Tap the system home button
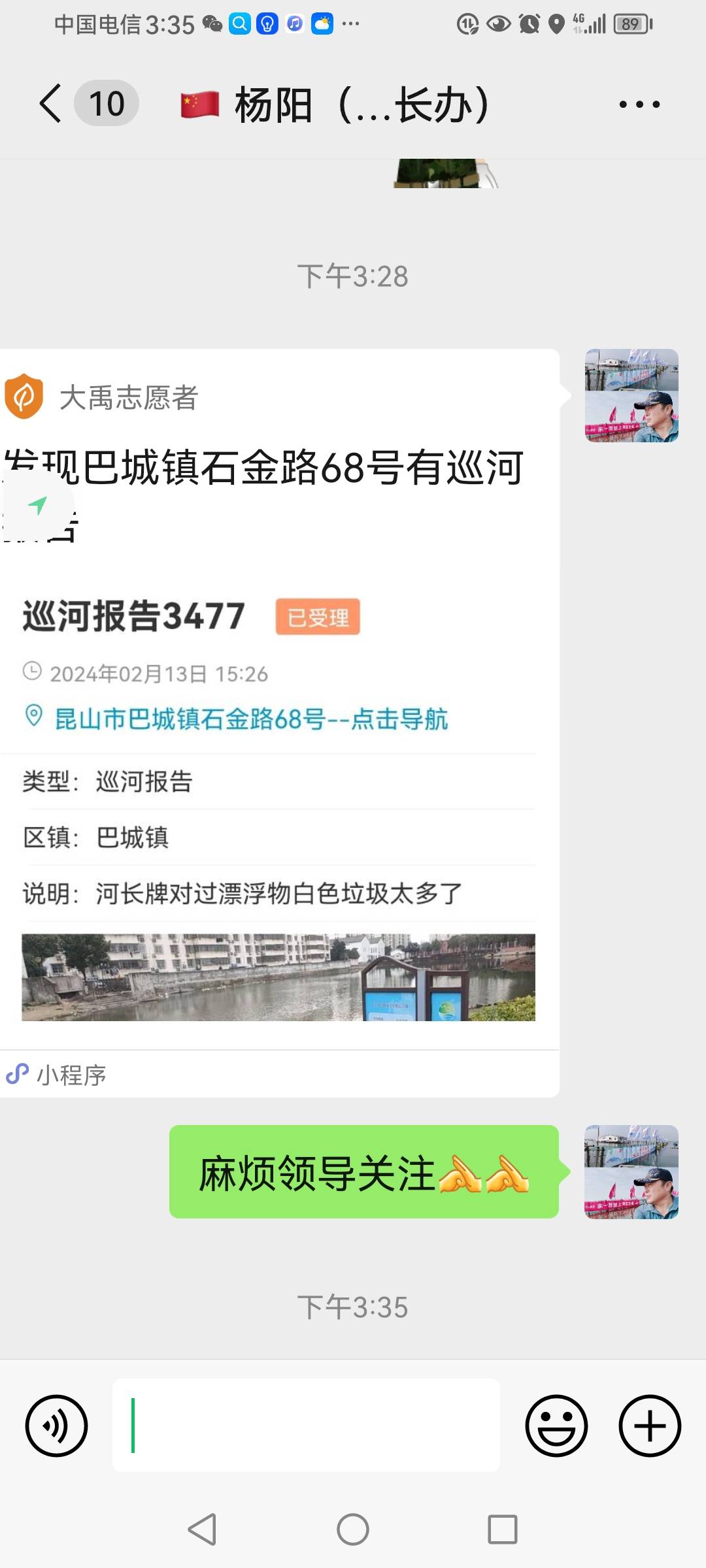The width and height of the screenshot is (706, 1568). [353, 1529]
